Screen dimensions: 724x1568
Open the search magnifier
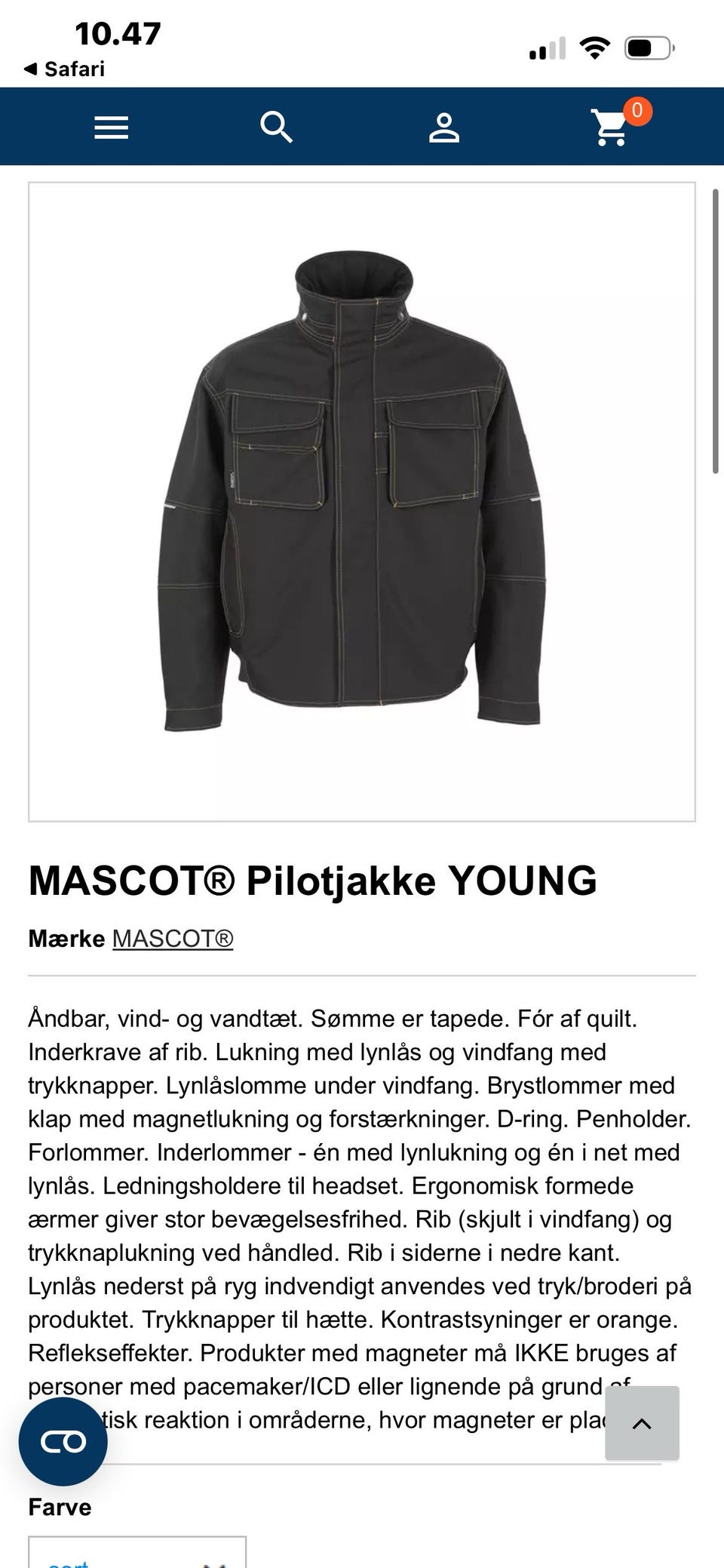click(x=276, y=127)
